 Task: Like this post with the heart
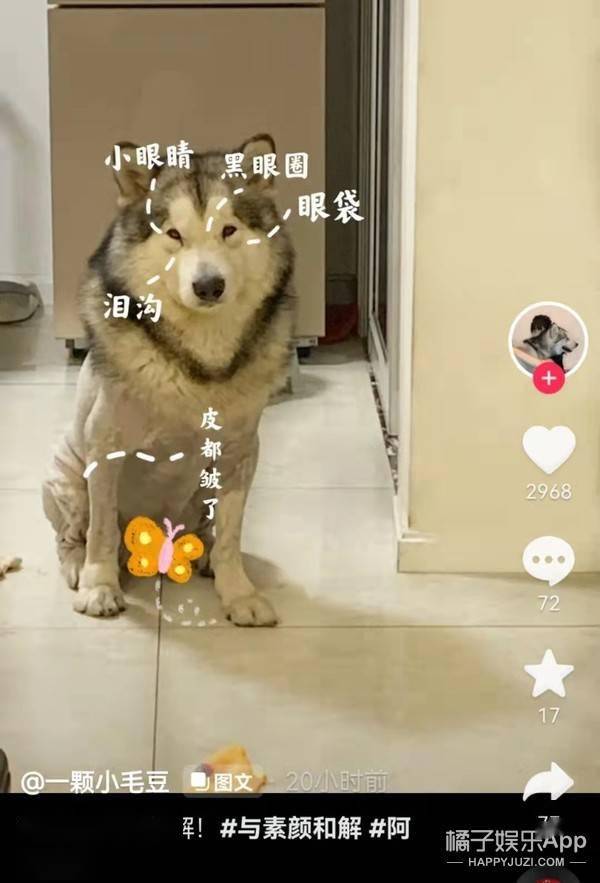pyautogui.click(x=549, y=449)
